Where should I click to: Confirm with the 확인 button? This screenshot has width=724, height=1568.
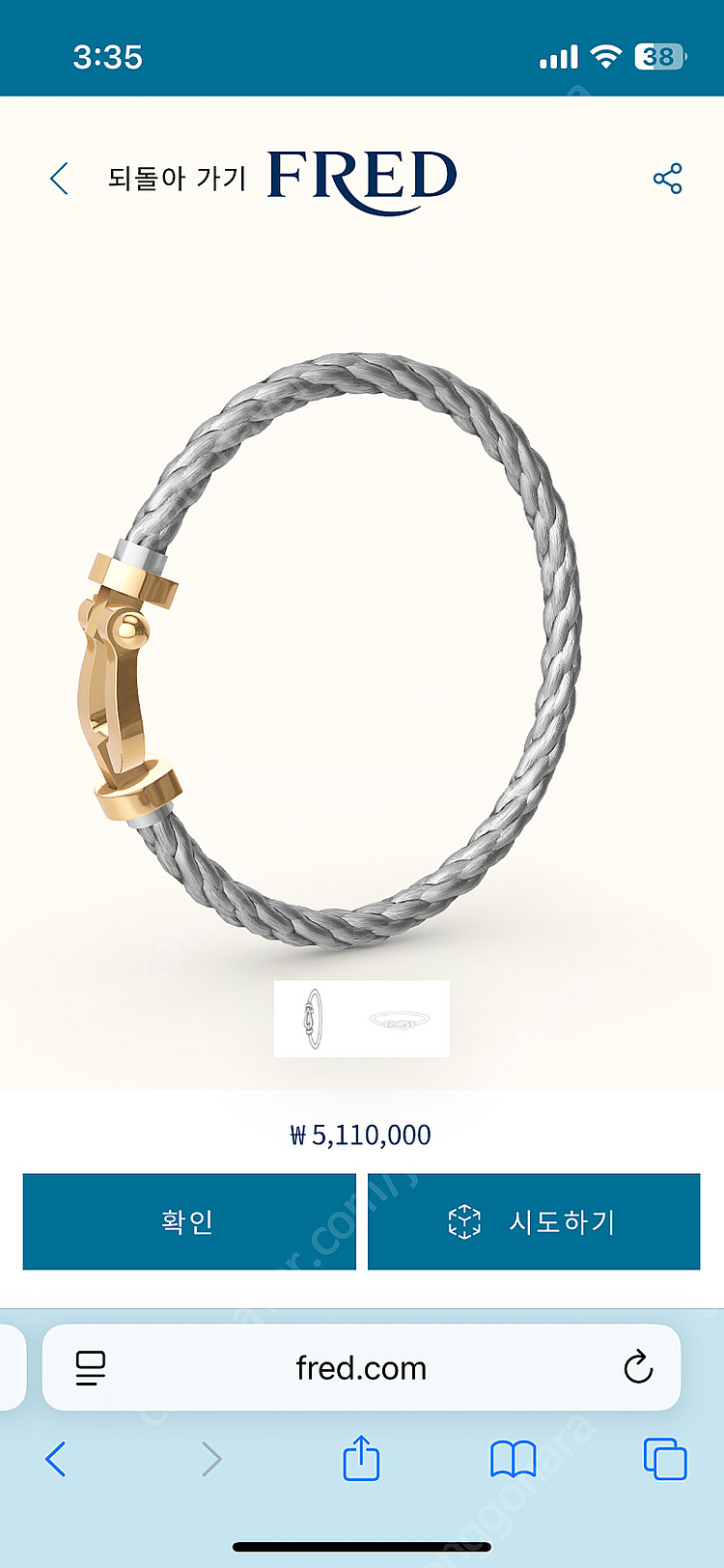pos(189,1221)
